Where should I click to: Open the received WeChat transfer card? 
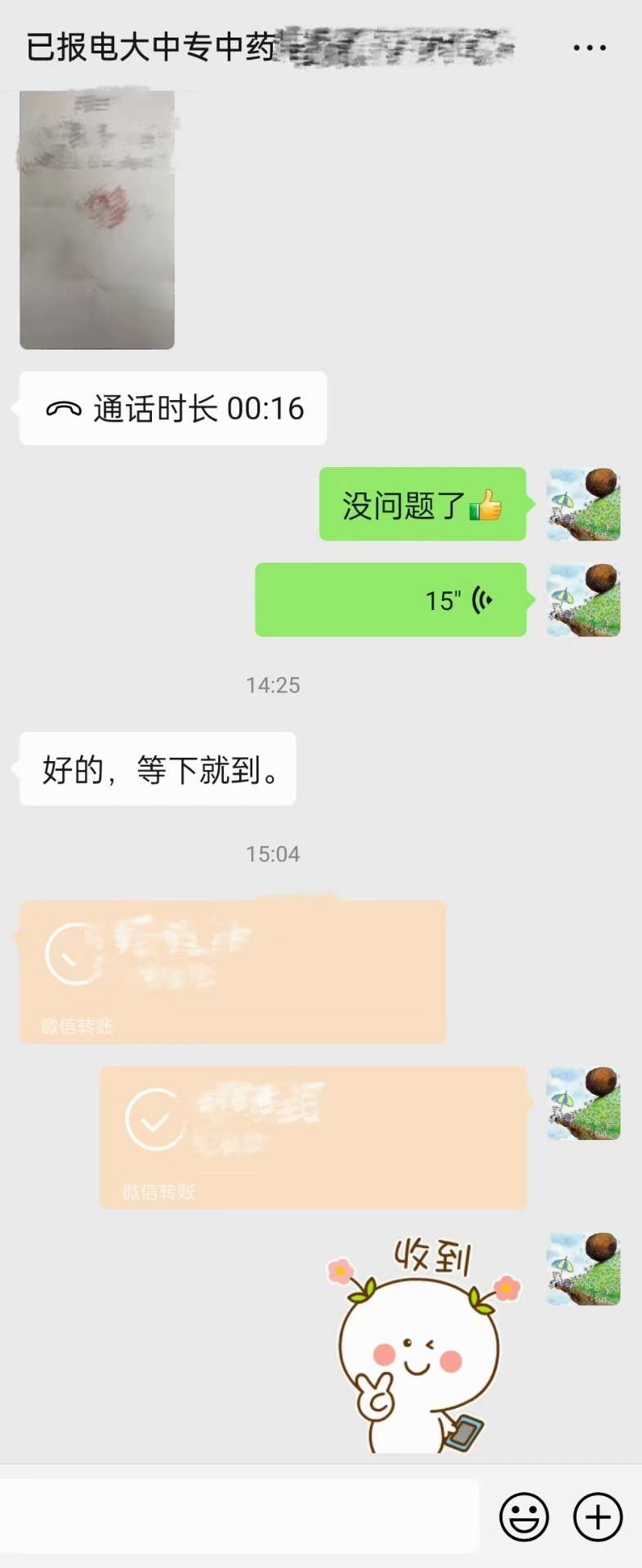(x=233, y=972)
